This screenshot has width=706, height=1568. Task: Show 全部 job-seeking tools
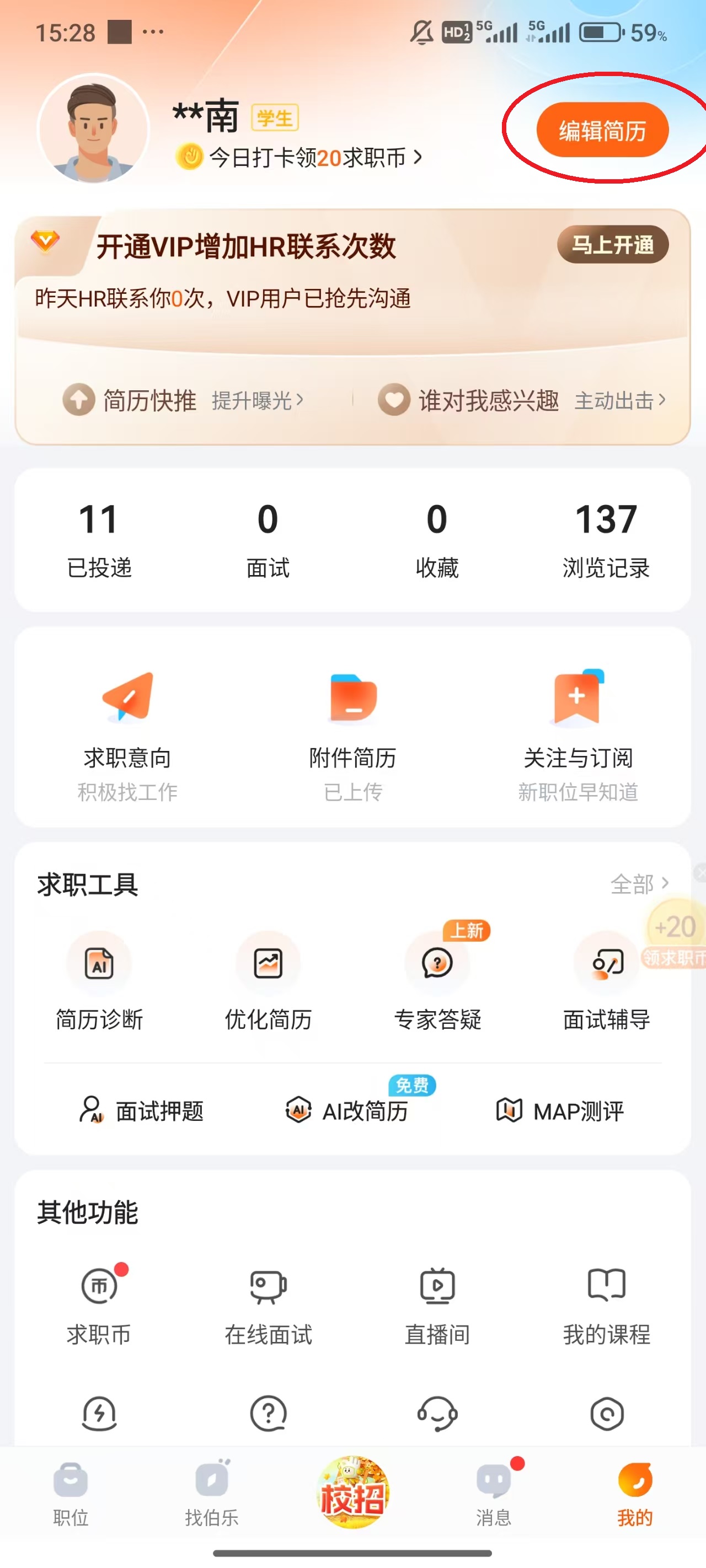pos(638,884)
